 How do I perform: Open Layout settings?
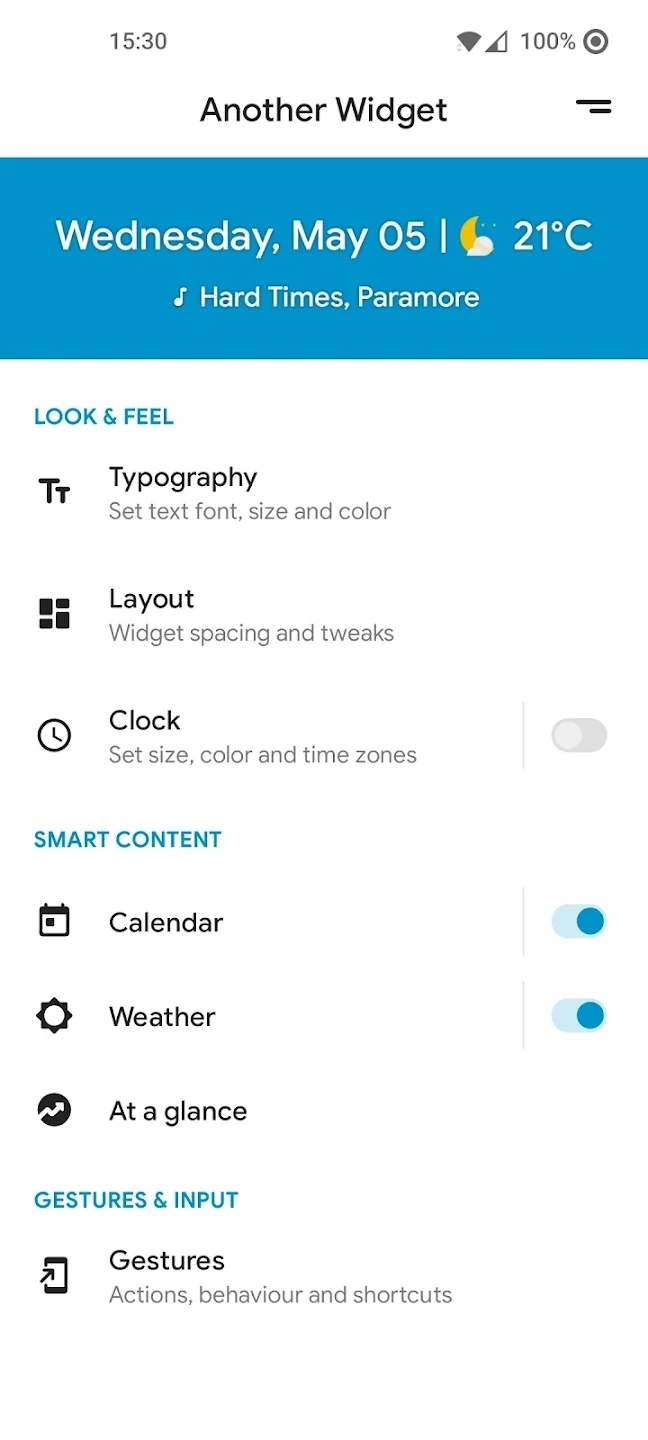250,615
